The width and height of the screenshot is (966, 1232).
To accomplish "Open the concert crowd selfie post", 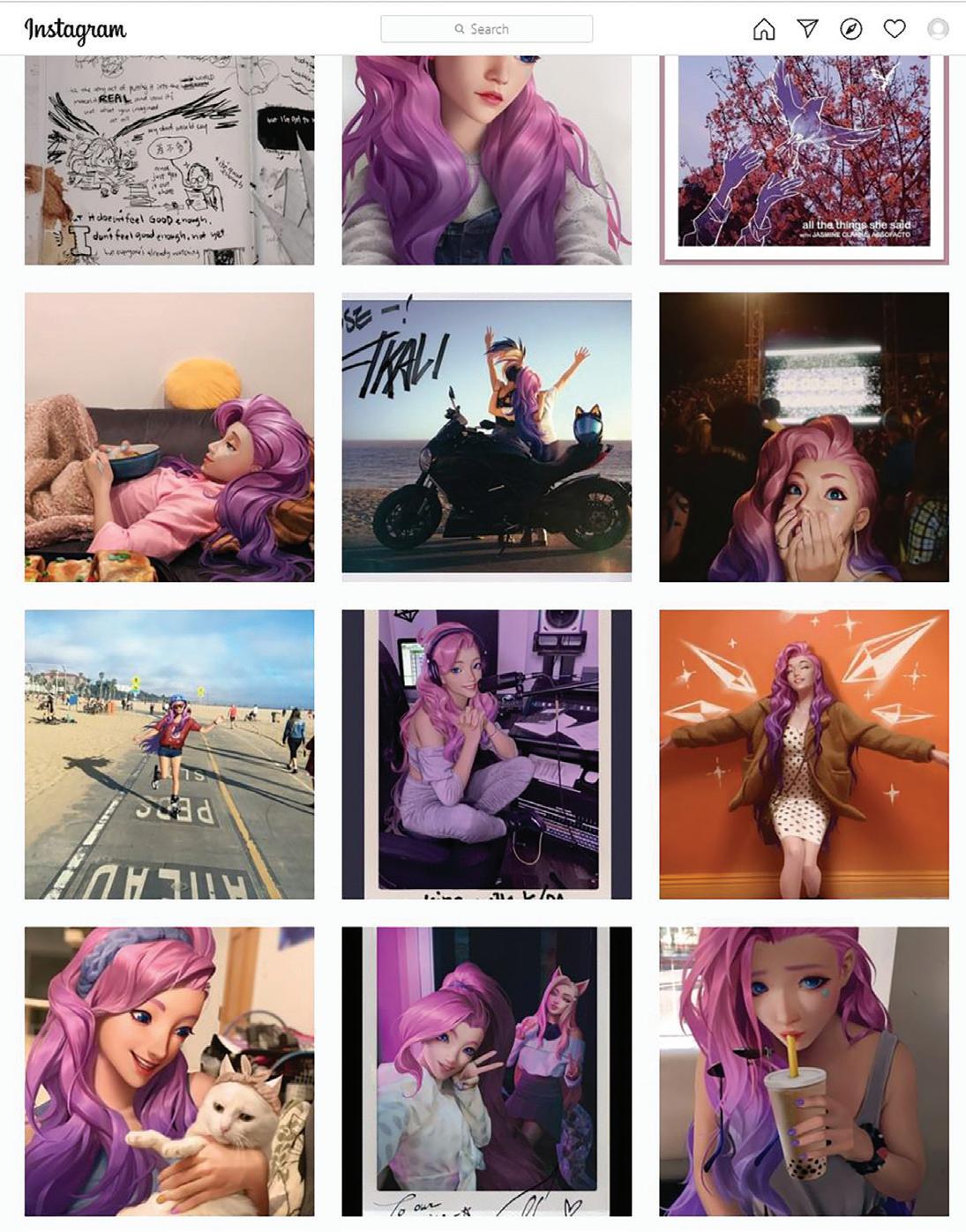I will coord(804,437).
